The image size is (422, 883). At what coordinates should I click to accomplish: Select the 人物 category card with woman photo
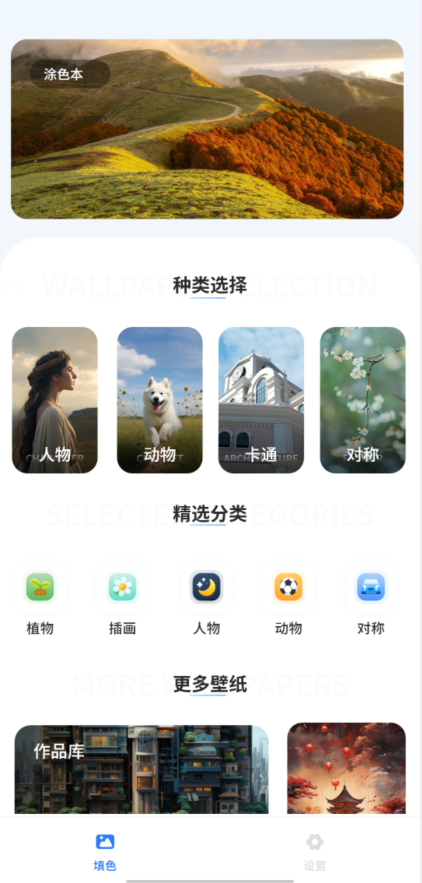[55, 400]
